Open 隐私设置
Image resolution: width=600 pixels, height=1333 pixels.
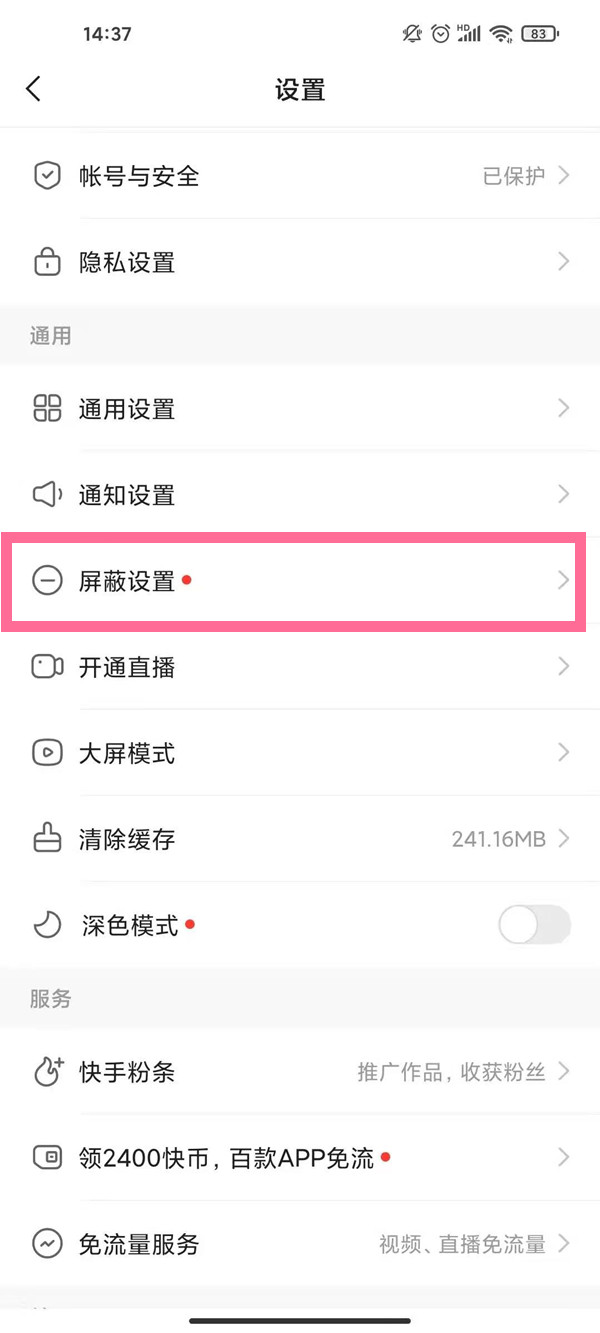tap(300, 262)
